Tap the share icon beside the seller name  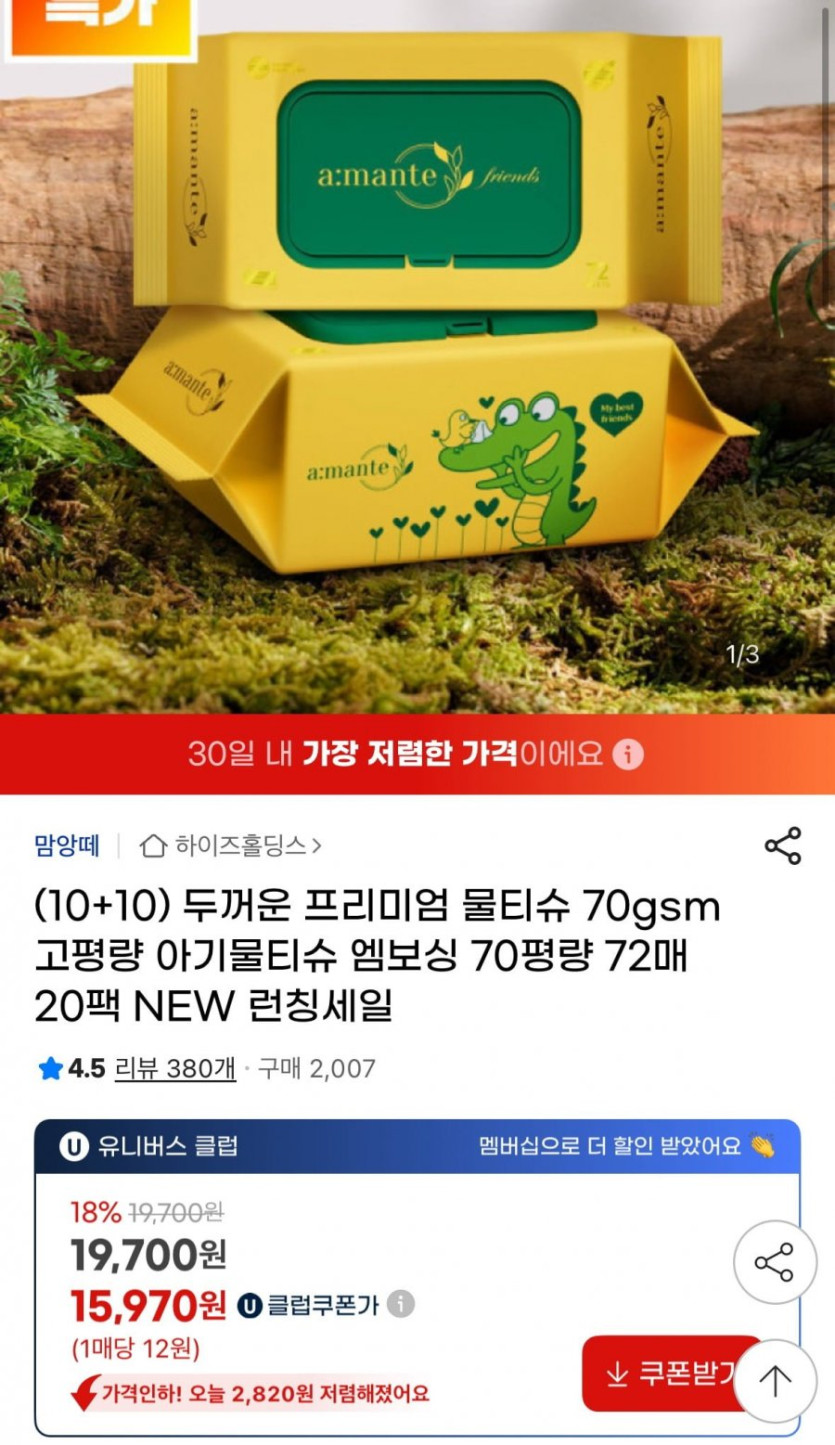click(782, 846)
